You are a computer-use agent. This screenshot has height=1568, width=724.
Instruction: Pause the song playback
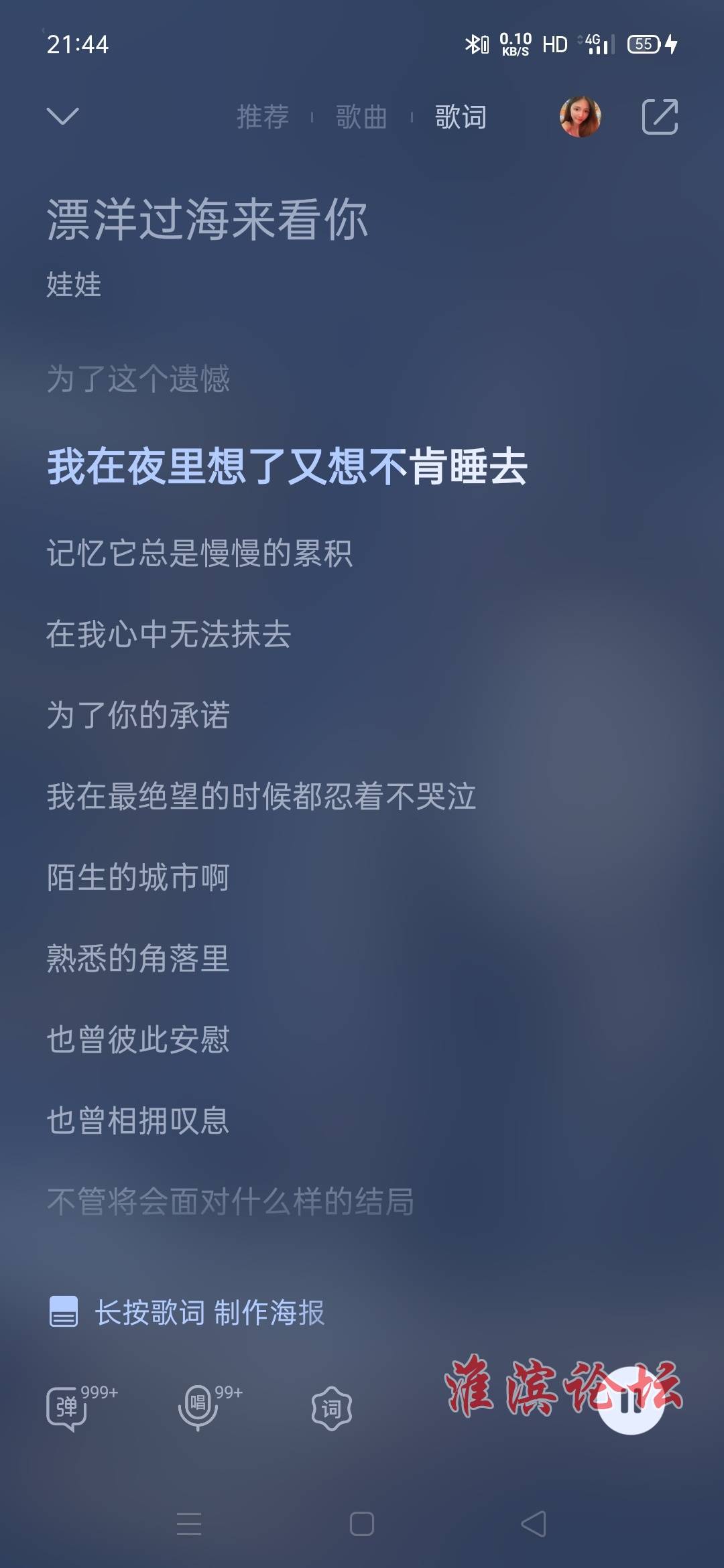pos(630,1402)
